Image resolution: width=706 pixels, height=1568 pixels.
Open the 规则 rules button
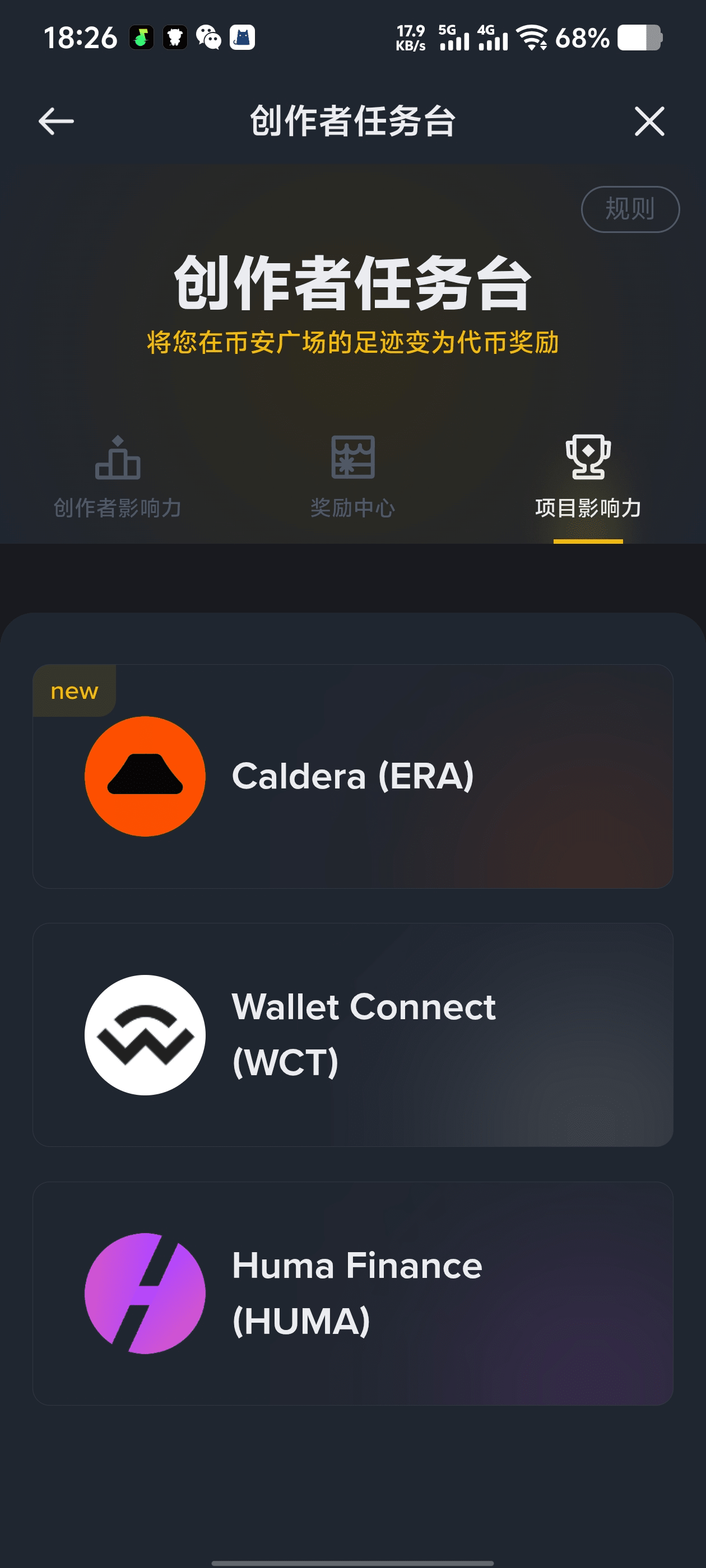(630, 209)
